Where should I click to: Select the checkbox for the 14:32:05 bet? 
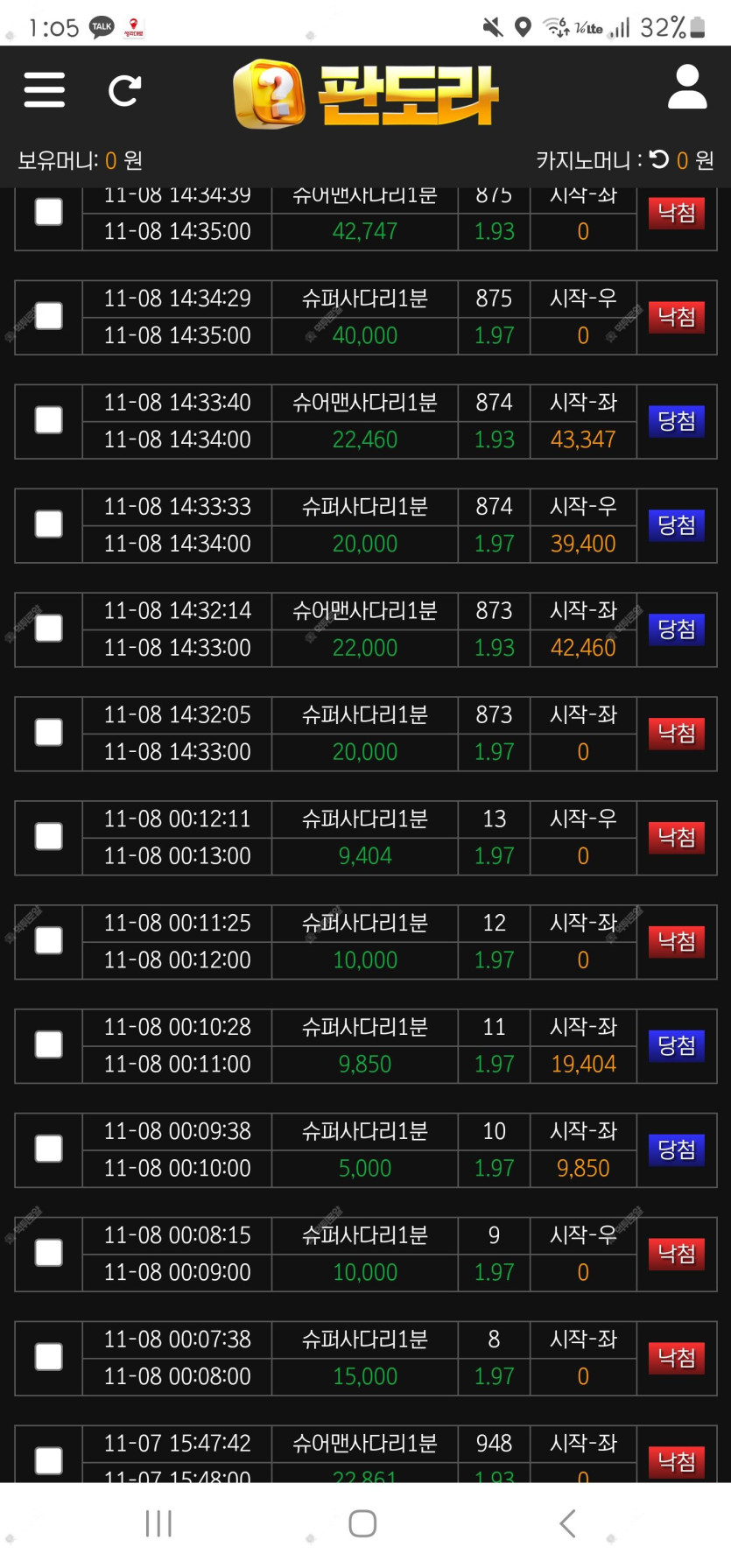[x=49, y=734]
